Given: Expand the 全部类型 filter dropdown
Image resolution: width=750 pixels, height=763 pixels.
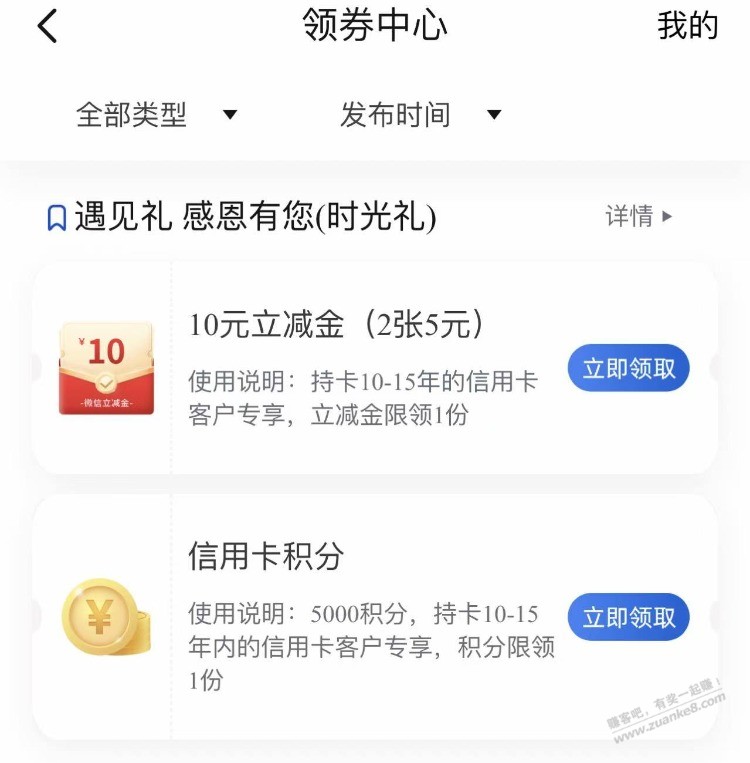Looking at the screenshot, I should [x=157, y=115].
